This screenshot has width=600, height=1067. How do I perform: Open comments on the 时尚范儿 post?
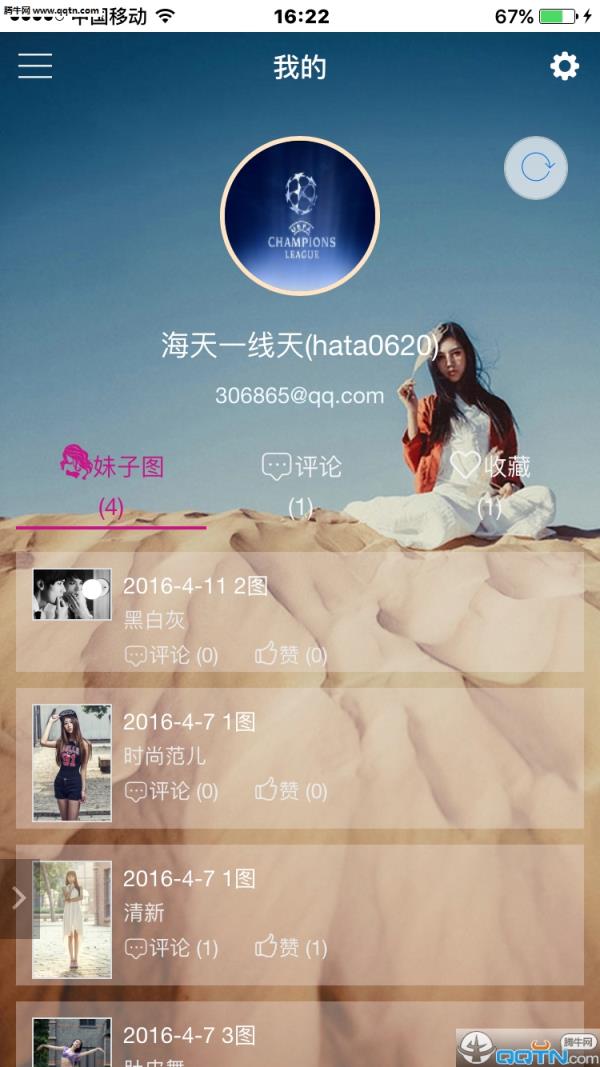point(171,791)
